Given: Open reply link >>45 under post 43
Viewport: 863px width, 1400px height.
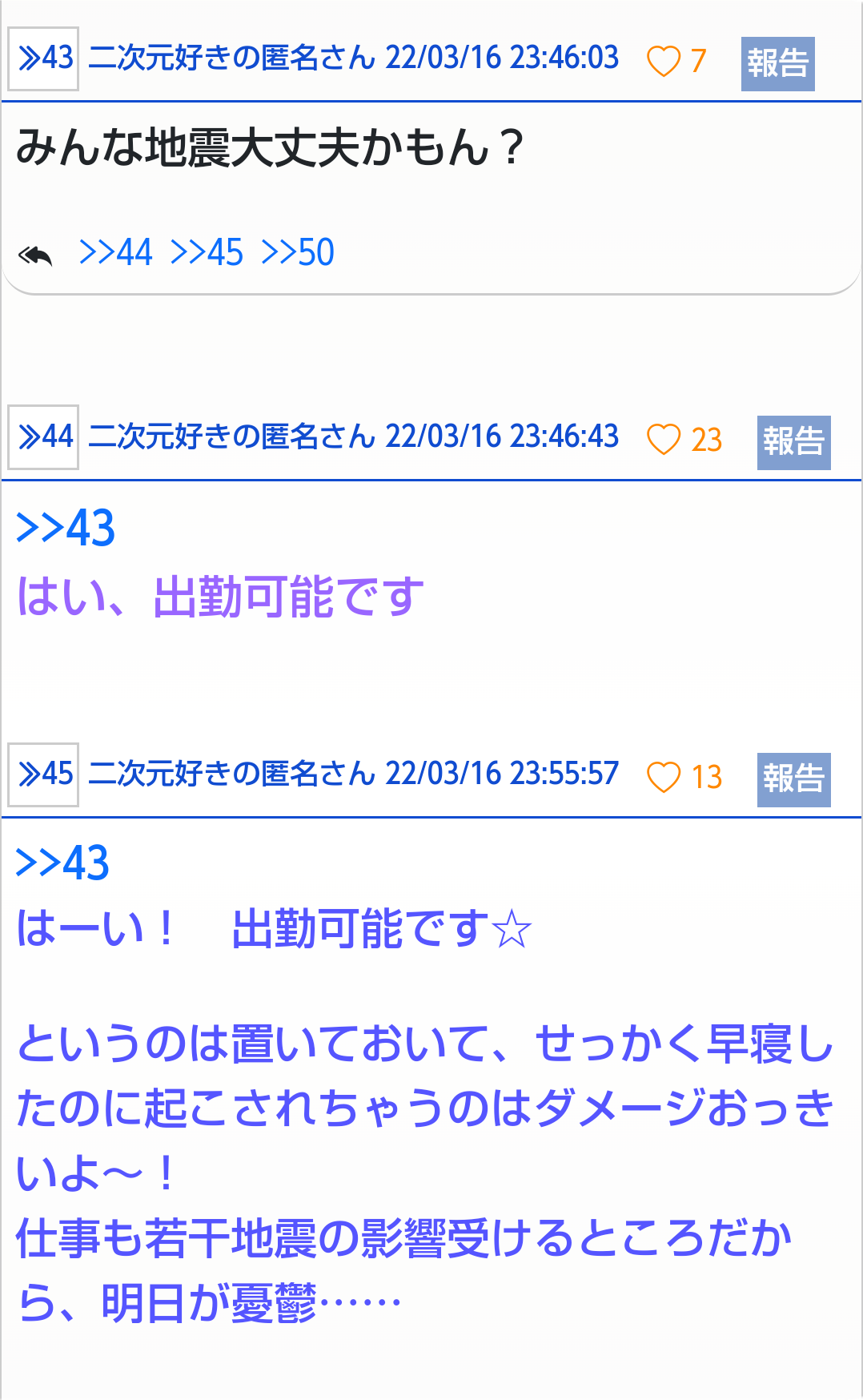Looking at the screenshot, I should pos(207,253).
